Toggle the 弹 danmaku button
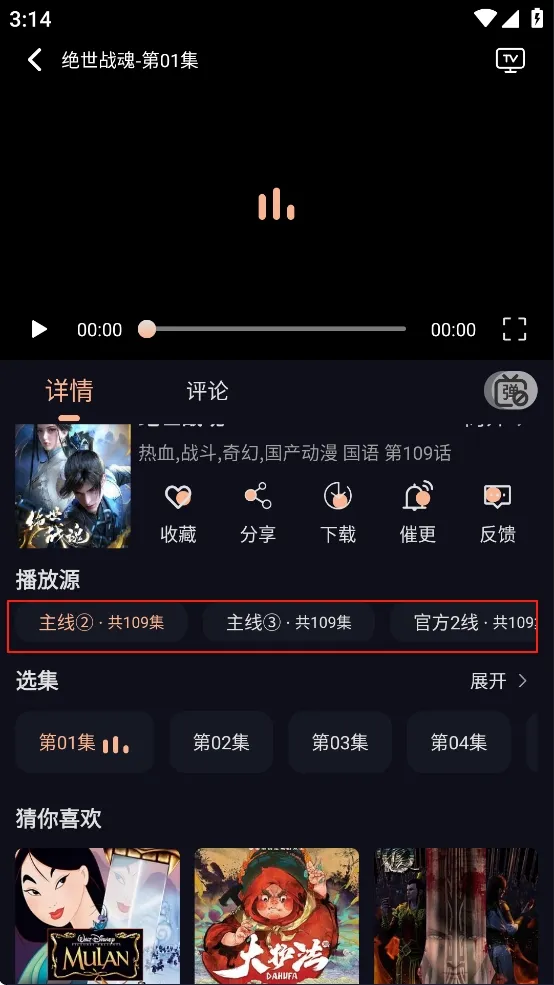This screenshot has width=554, height=985. tap(511, 391)
